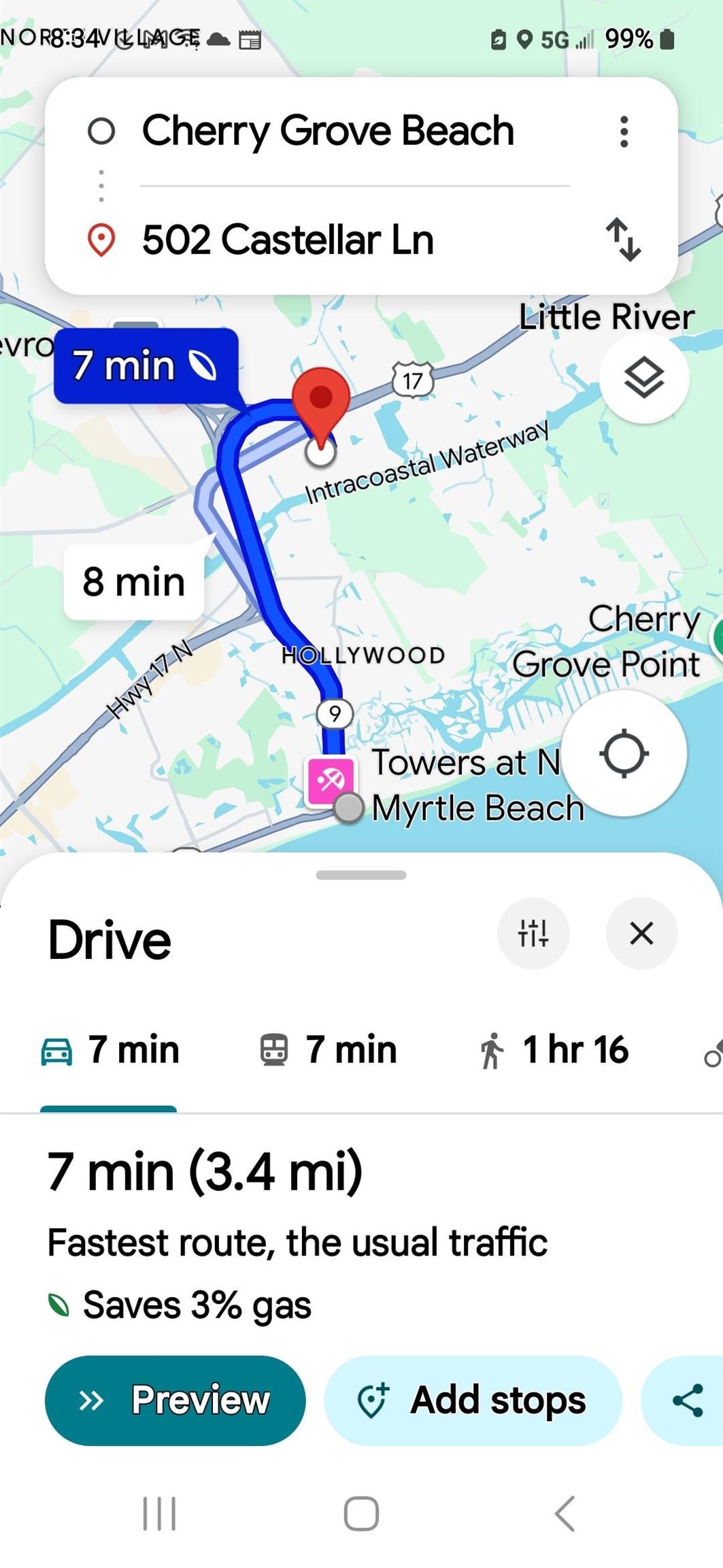Select the 7 min eco route label
723x1568 pixels.
[x=146, y=365]
